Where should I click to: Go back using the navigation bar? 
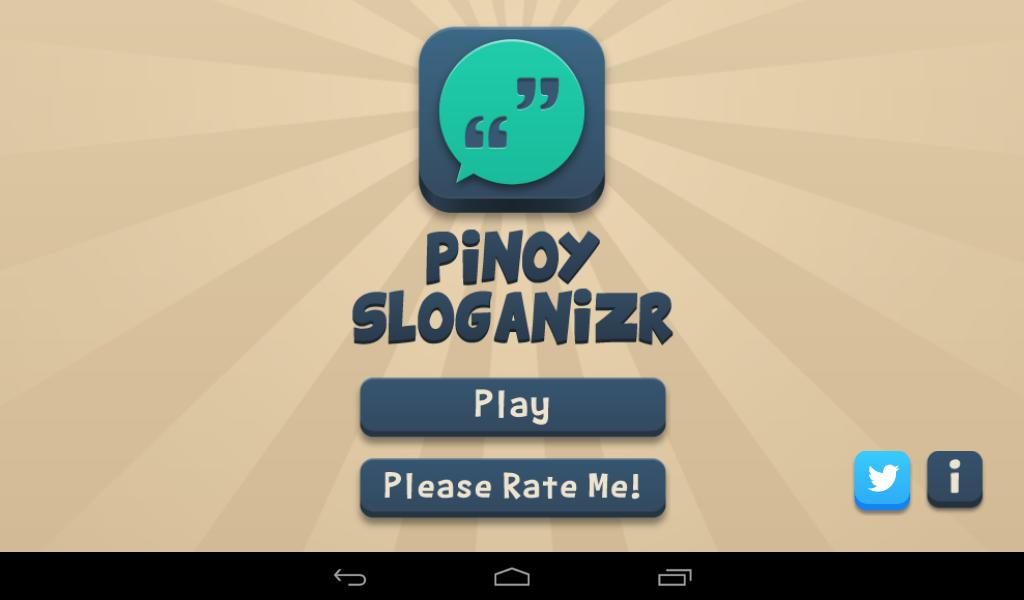(x=349, y=577)
